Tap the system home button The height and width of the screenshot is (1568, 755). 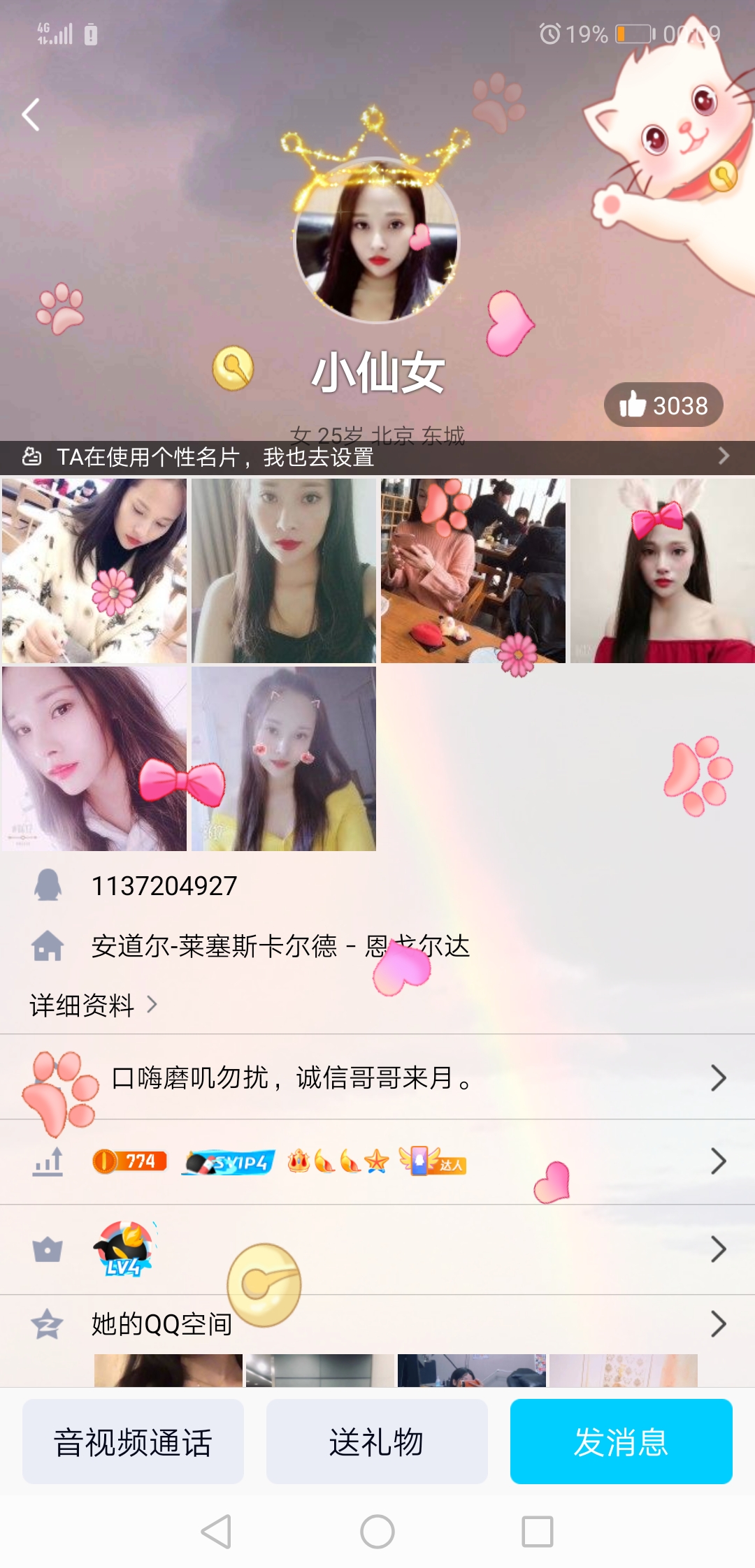click(377, 1532)
